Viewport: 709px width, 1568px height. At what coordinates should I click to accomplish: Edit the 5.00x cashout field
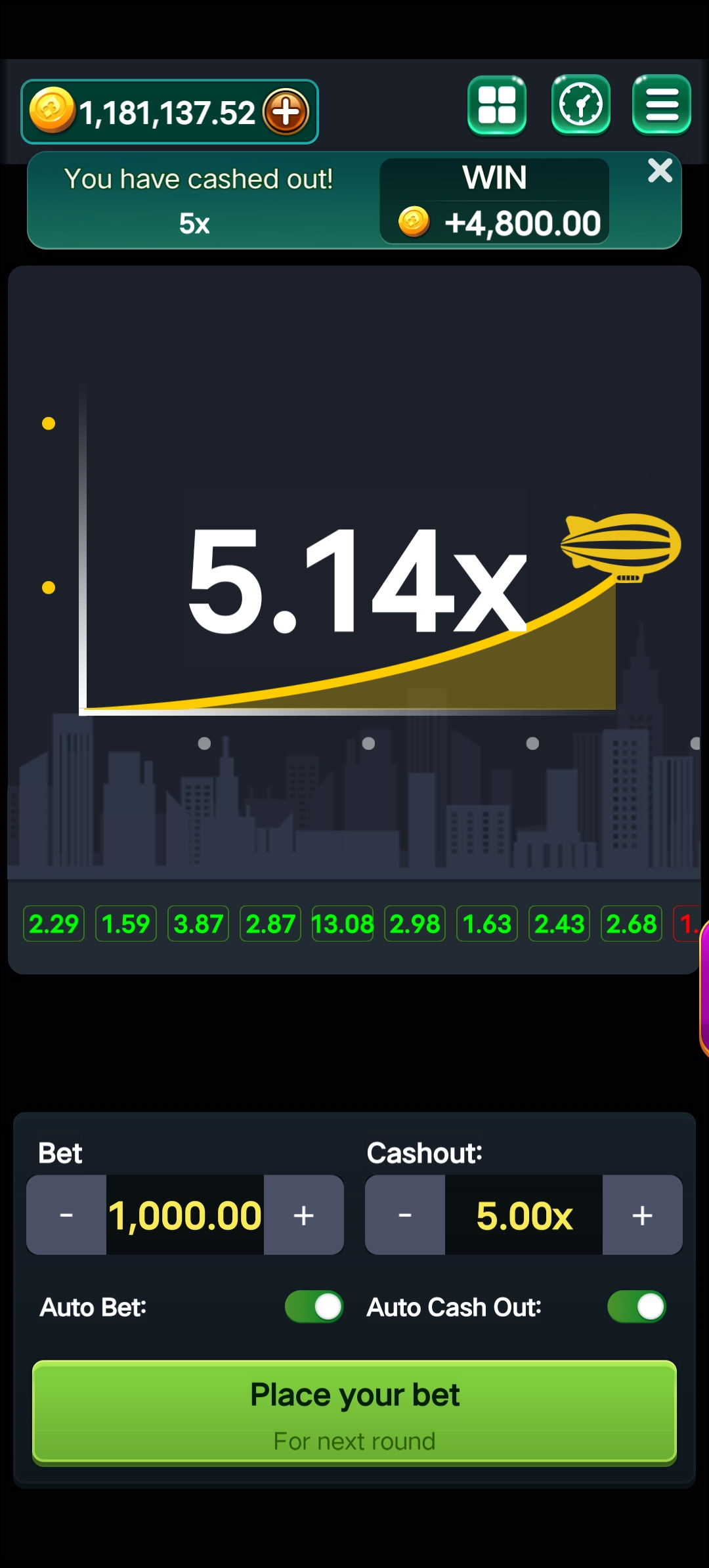524,1215
